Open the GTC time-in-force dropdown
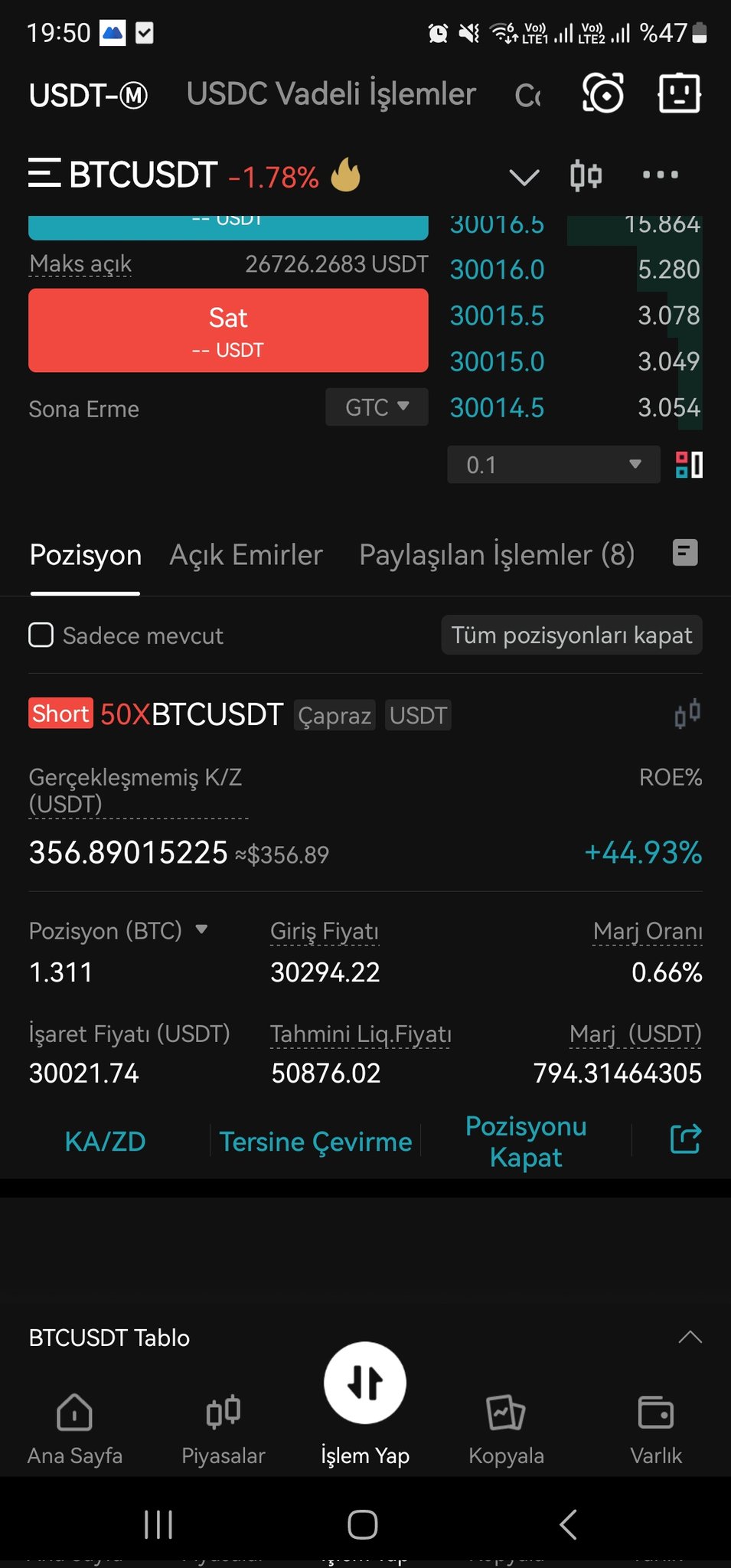731x1568 pixels. click(x=377, y=407)
